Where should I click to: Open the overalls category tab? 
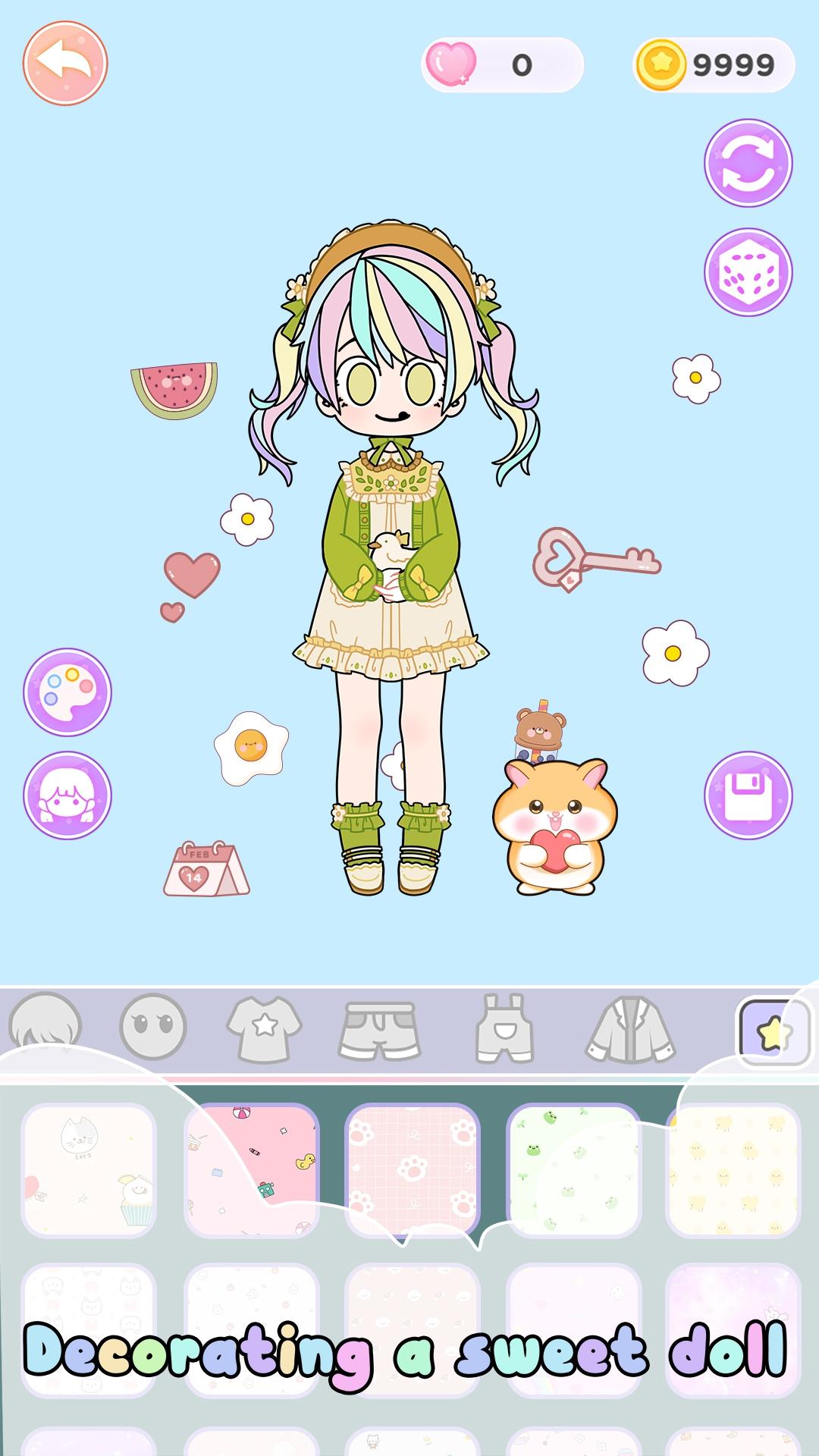[505, 1028]
